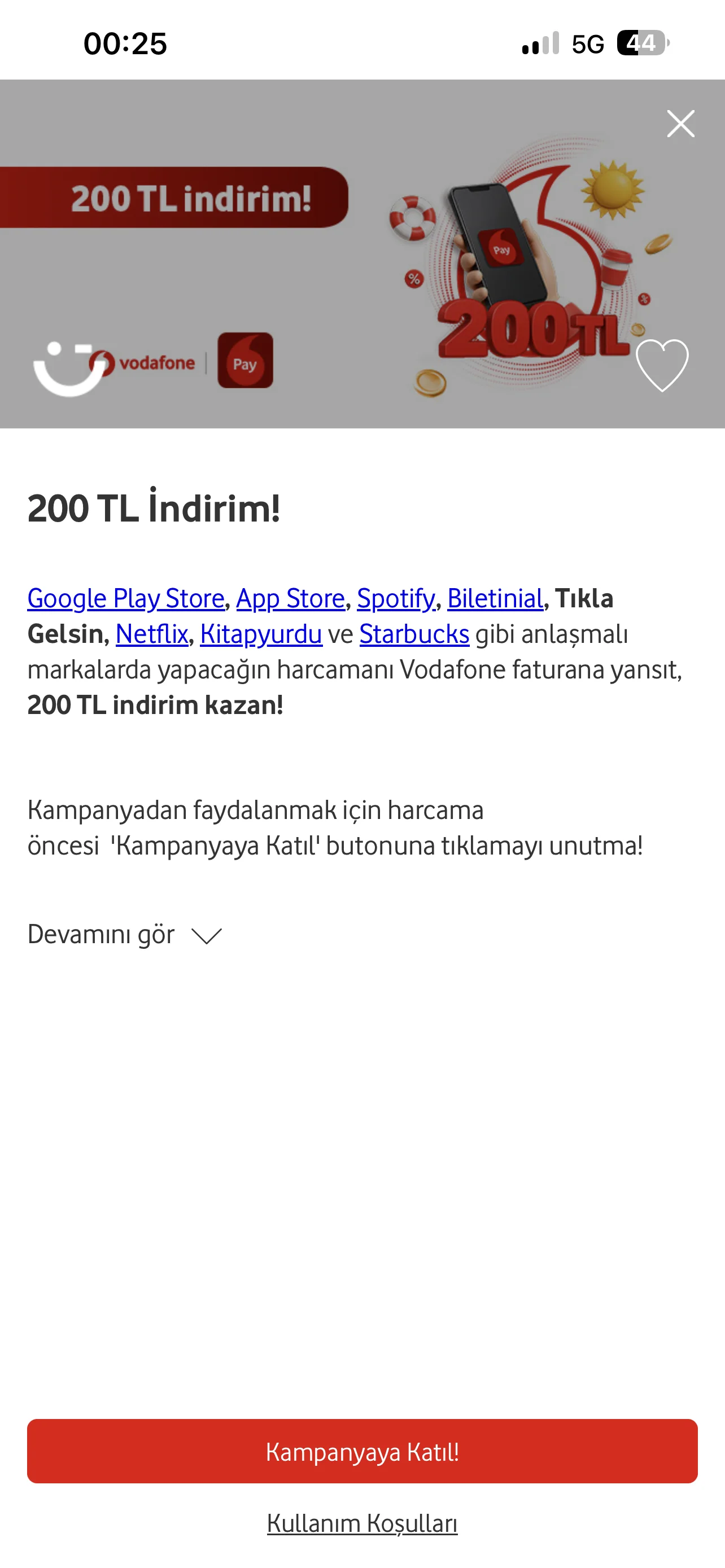Add campaign to favorites with heart icon

[x=662, y=365]
